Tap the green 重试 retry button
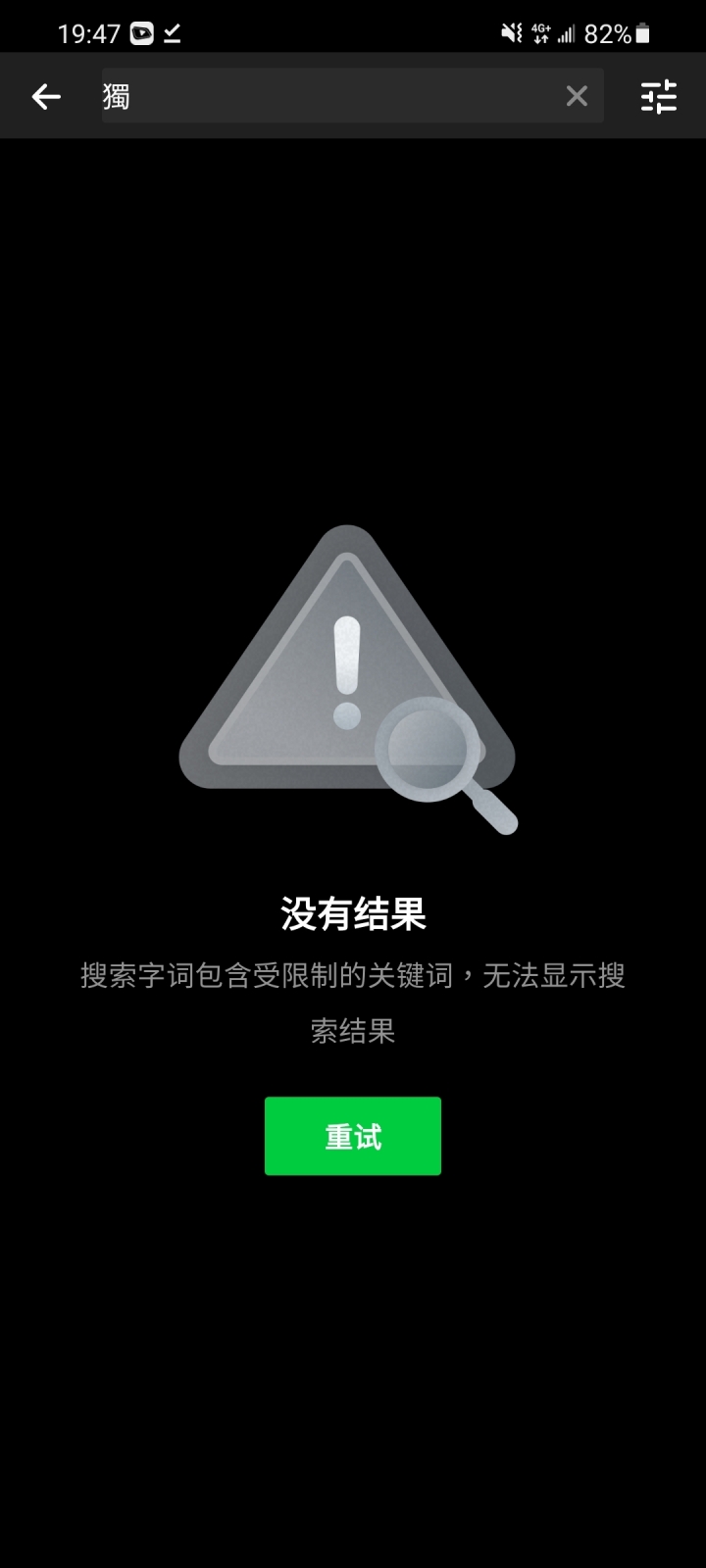The width and height of the screenshot is (706, 1568). tap(352, 1136)
